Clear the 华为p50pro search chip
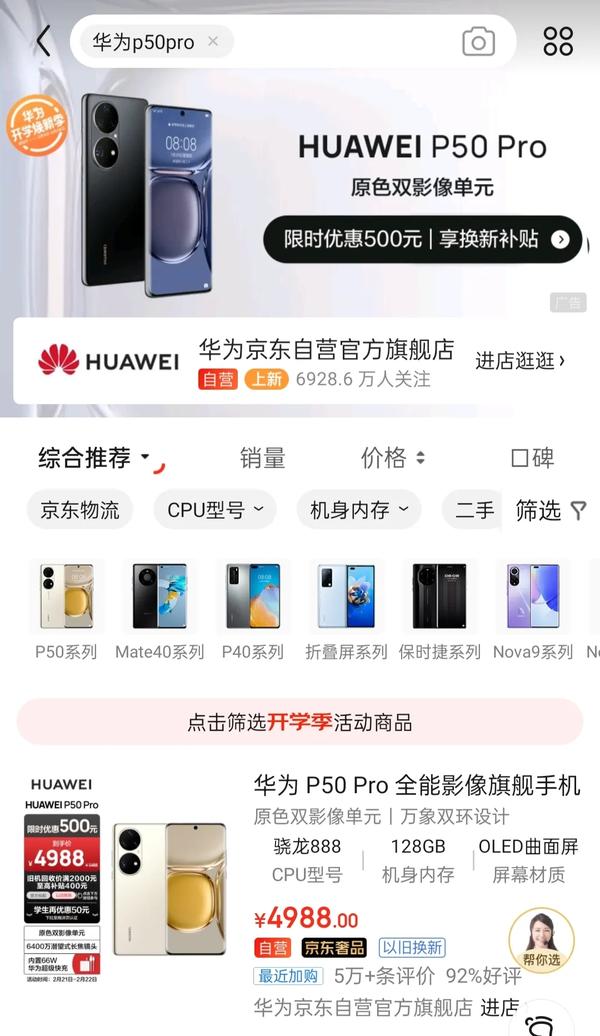Screen dimensions: 600x1036 point(212,42)
